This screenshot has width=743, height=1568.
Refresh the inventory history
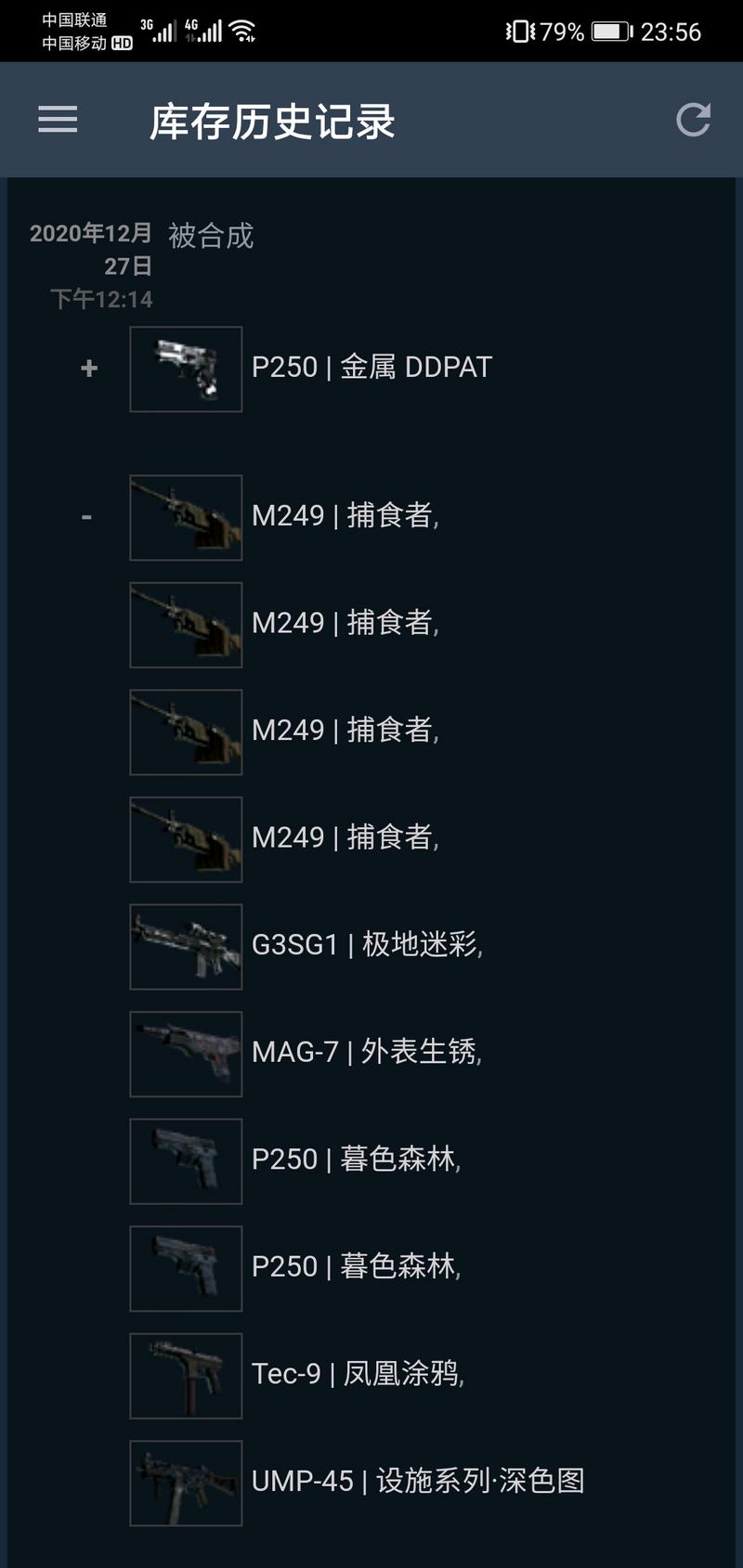693,120
